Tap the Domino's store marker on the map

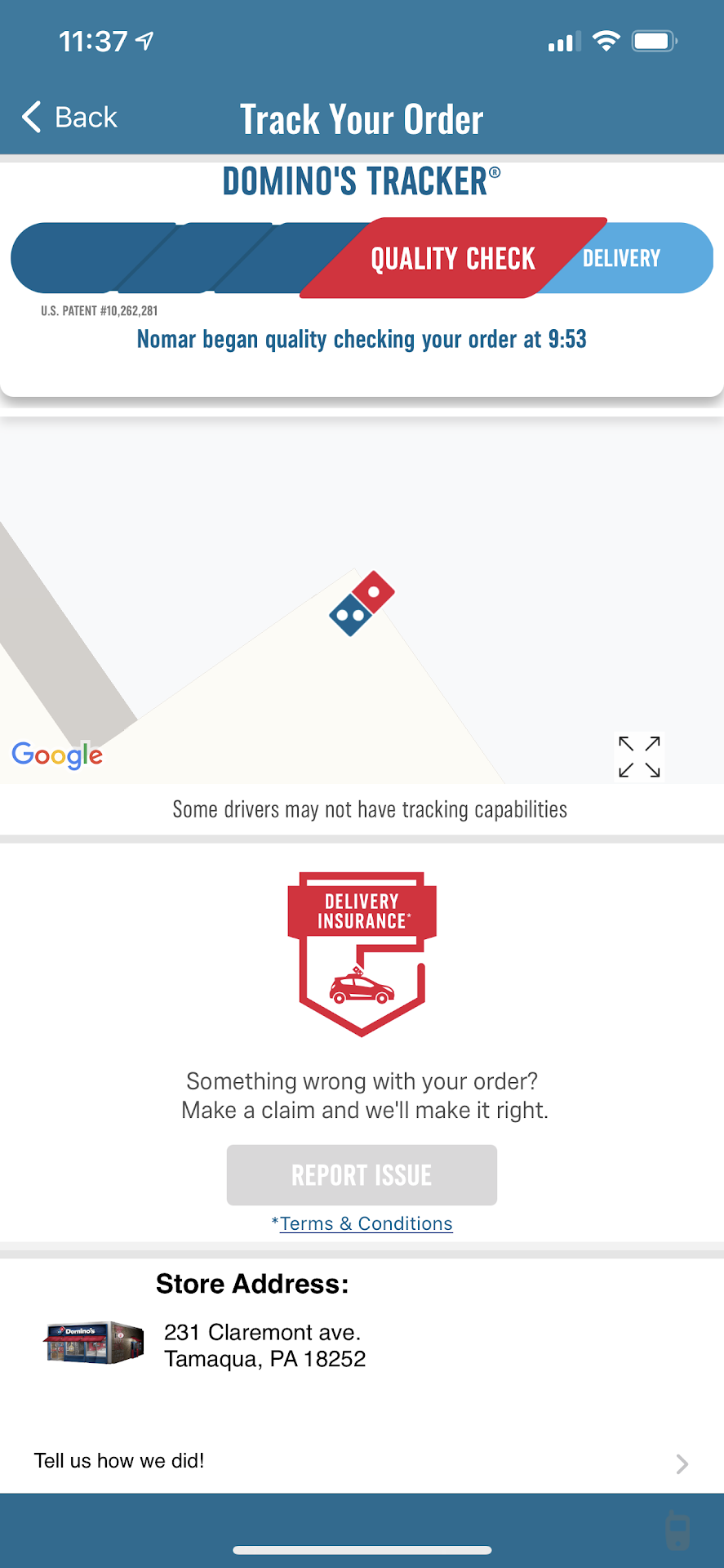362,604
